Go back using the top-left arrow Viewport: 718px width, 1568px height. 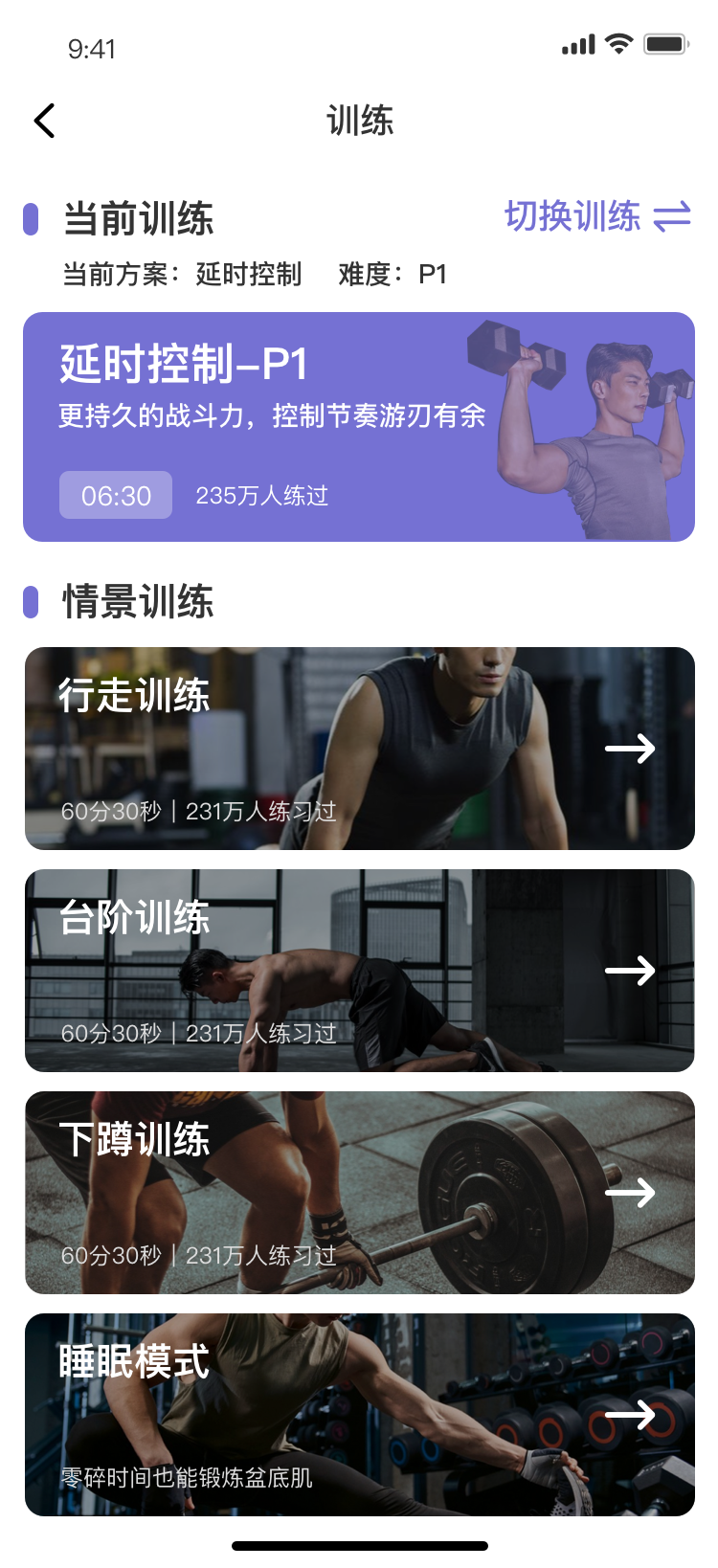44,121
